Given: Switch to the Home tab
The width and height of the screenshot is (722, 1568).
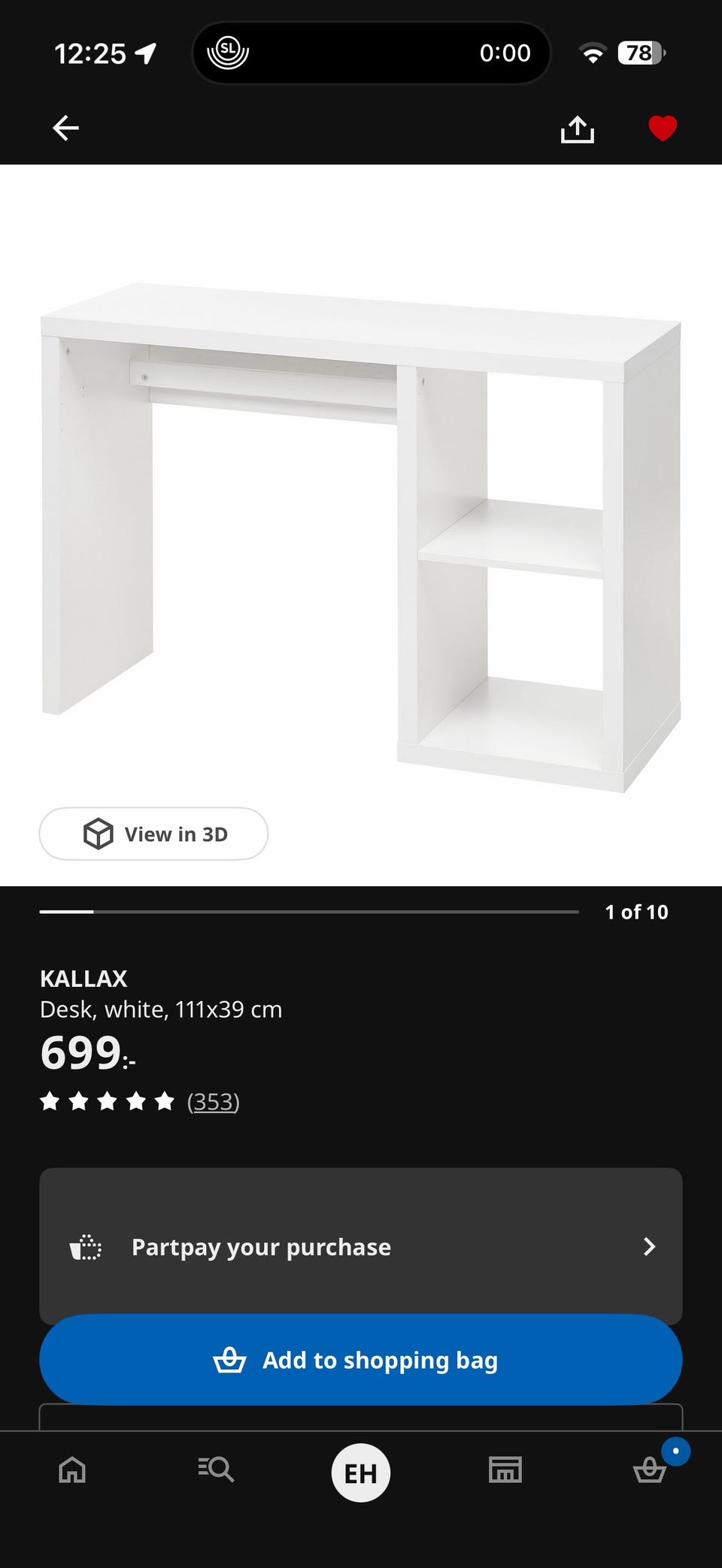Looking at the screenshot, I should tap(72, 1470).
